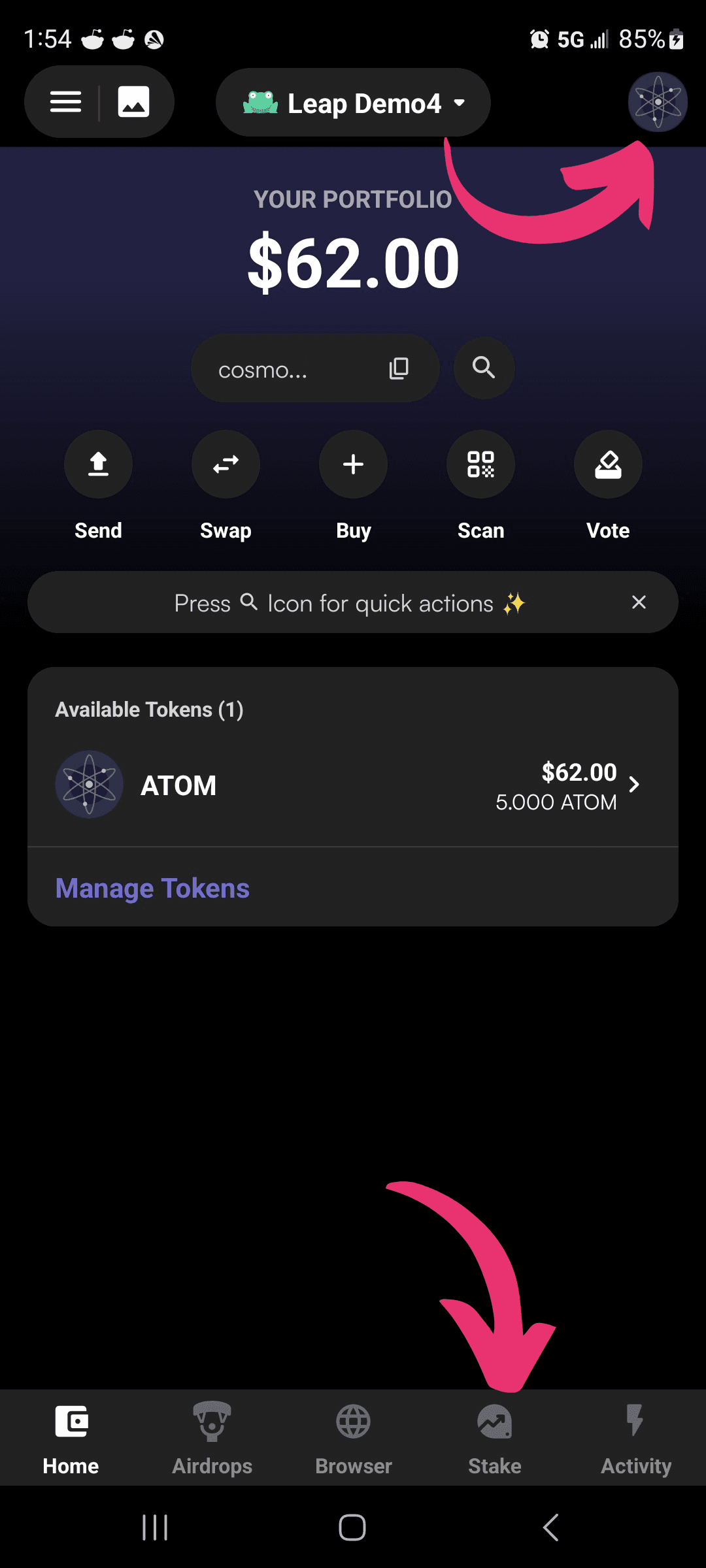Expand the Leap Demo4 wallet selector
This screenshot has width=706, height=1568.
[x=353, y=103]
